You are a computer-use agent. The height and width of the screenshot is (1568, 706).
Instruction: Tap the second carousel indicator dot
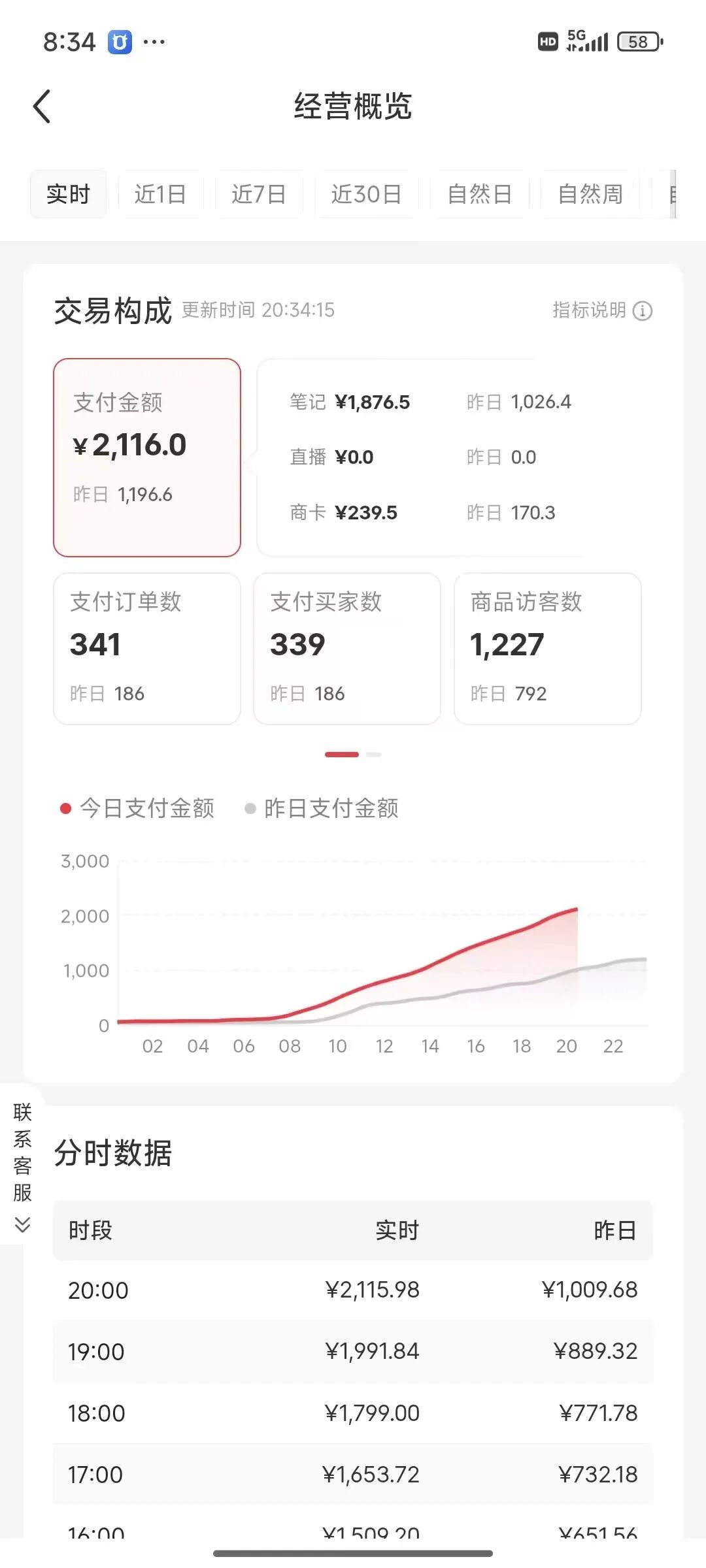coord(374,753)
